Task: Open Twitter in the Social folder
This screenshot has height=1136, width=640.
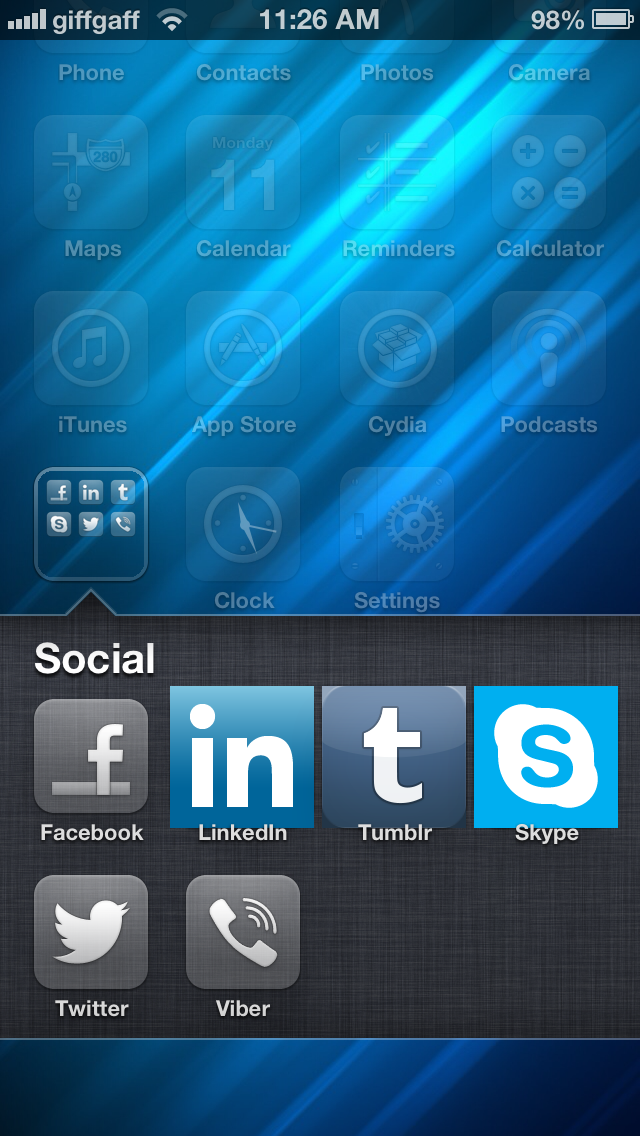Action: point(91,932)
